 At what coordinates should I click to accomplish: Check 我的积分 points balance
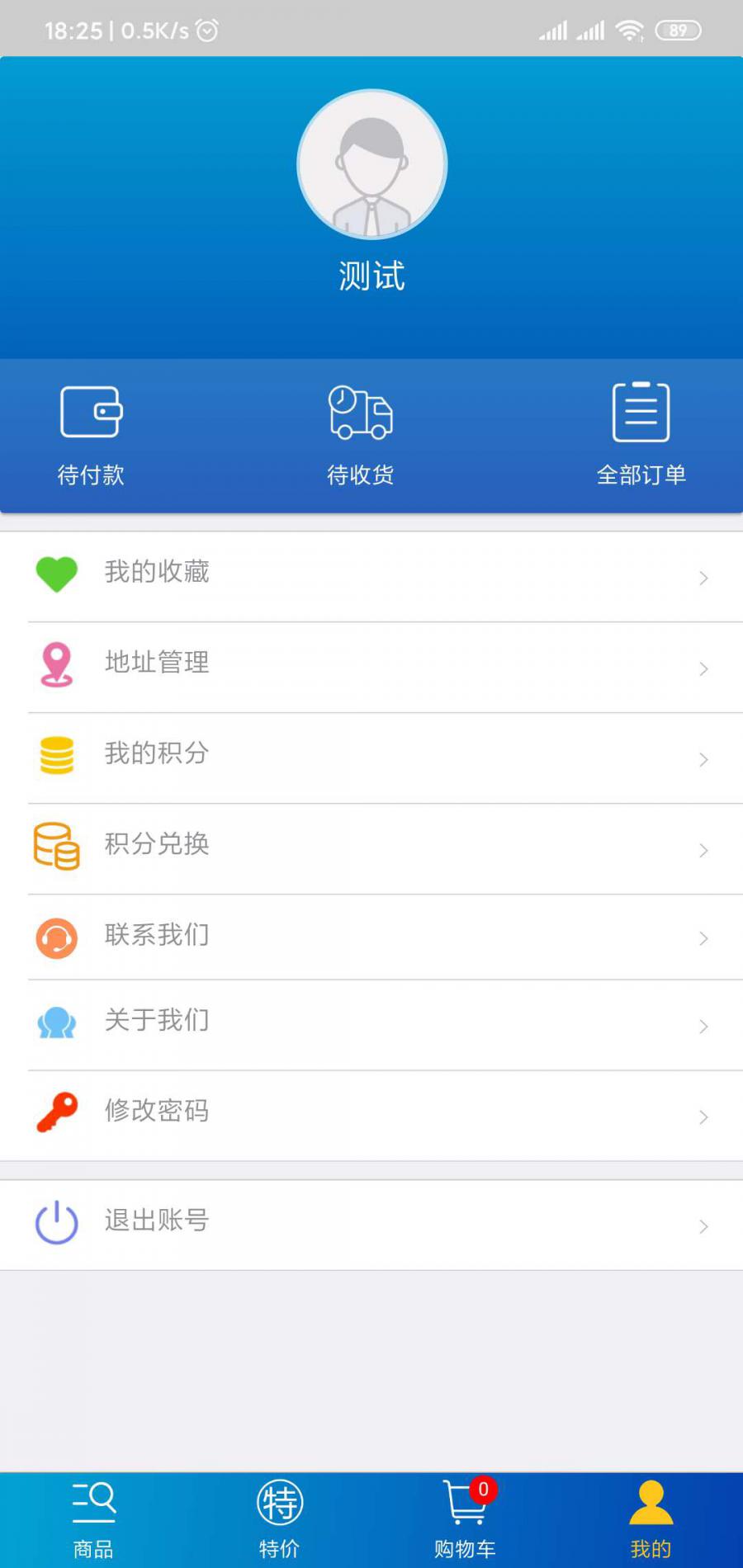point(371,757)
